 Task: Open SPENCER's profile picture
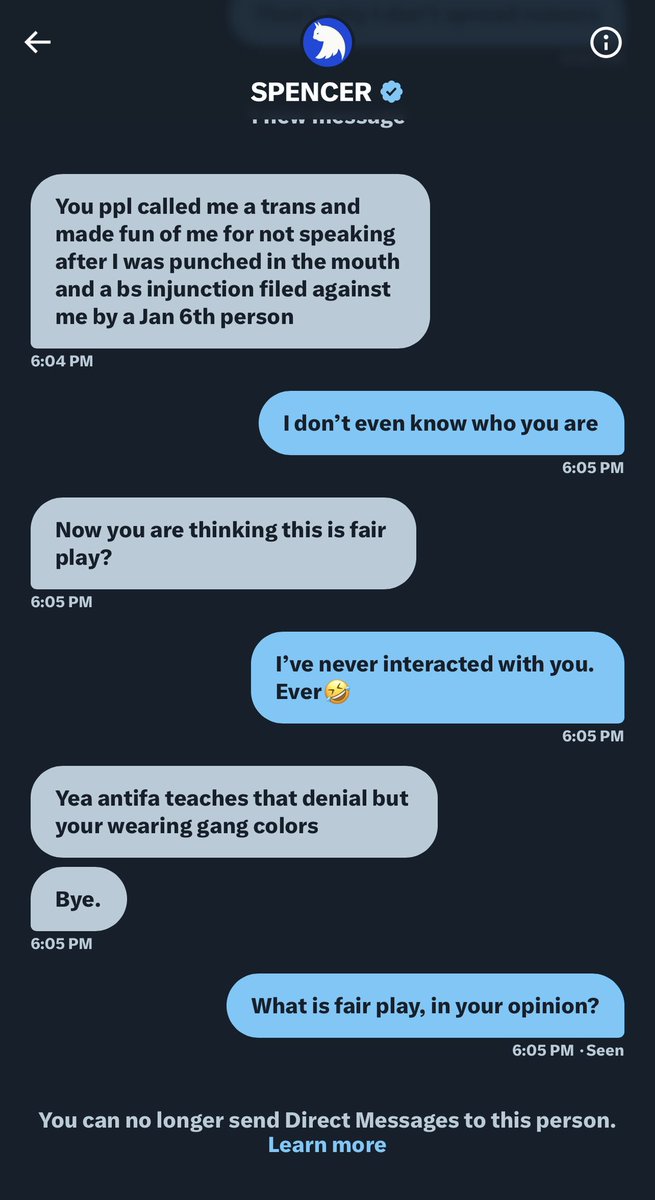click(327, 43)
